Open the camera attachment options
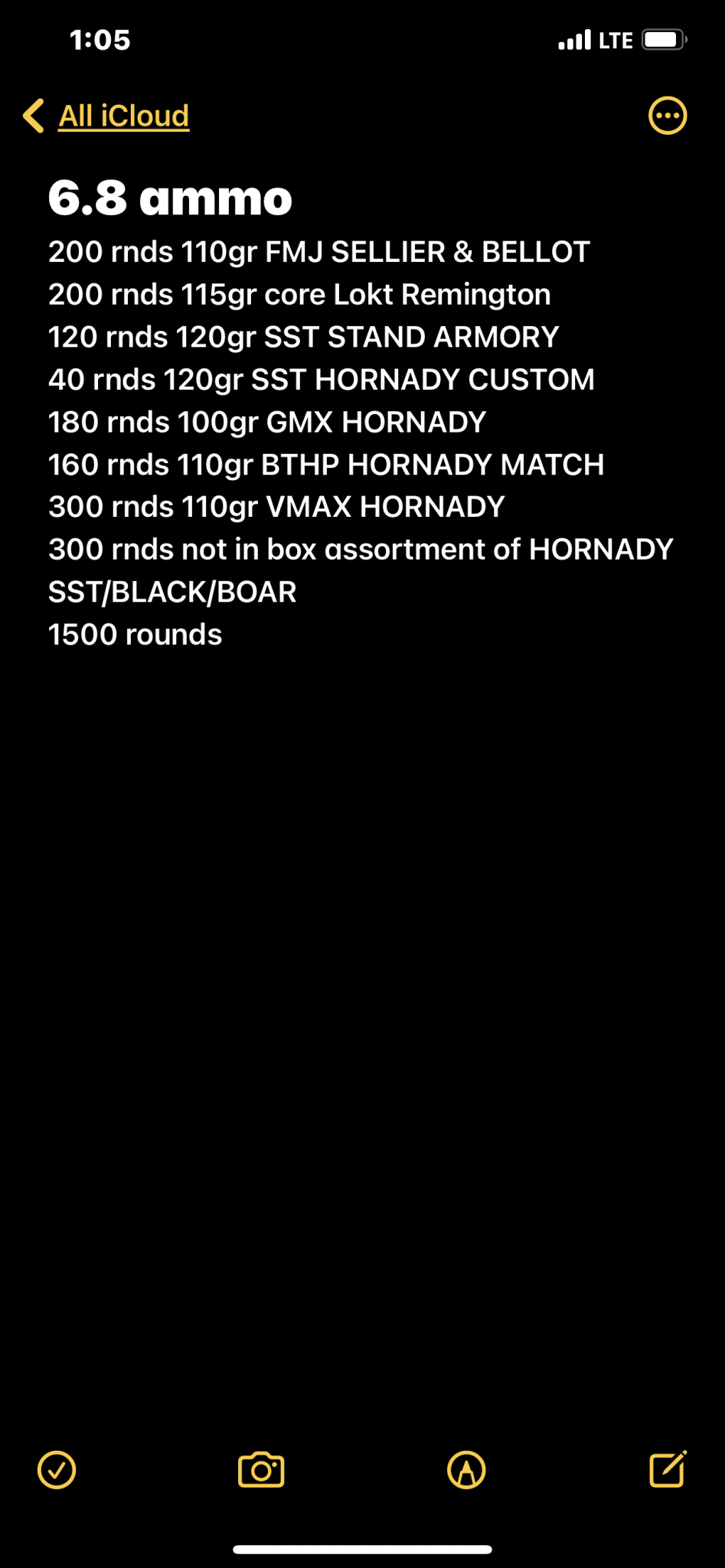 pyautogui.click(x=261, y=1469)
